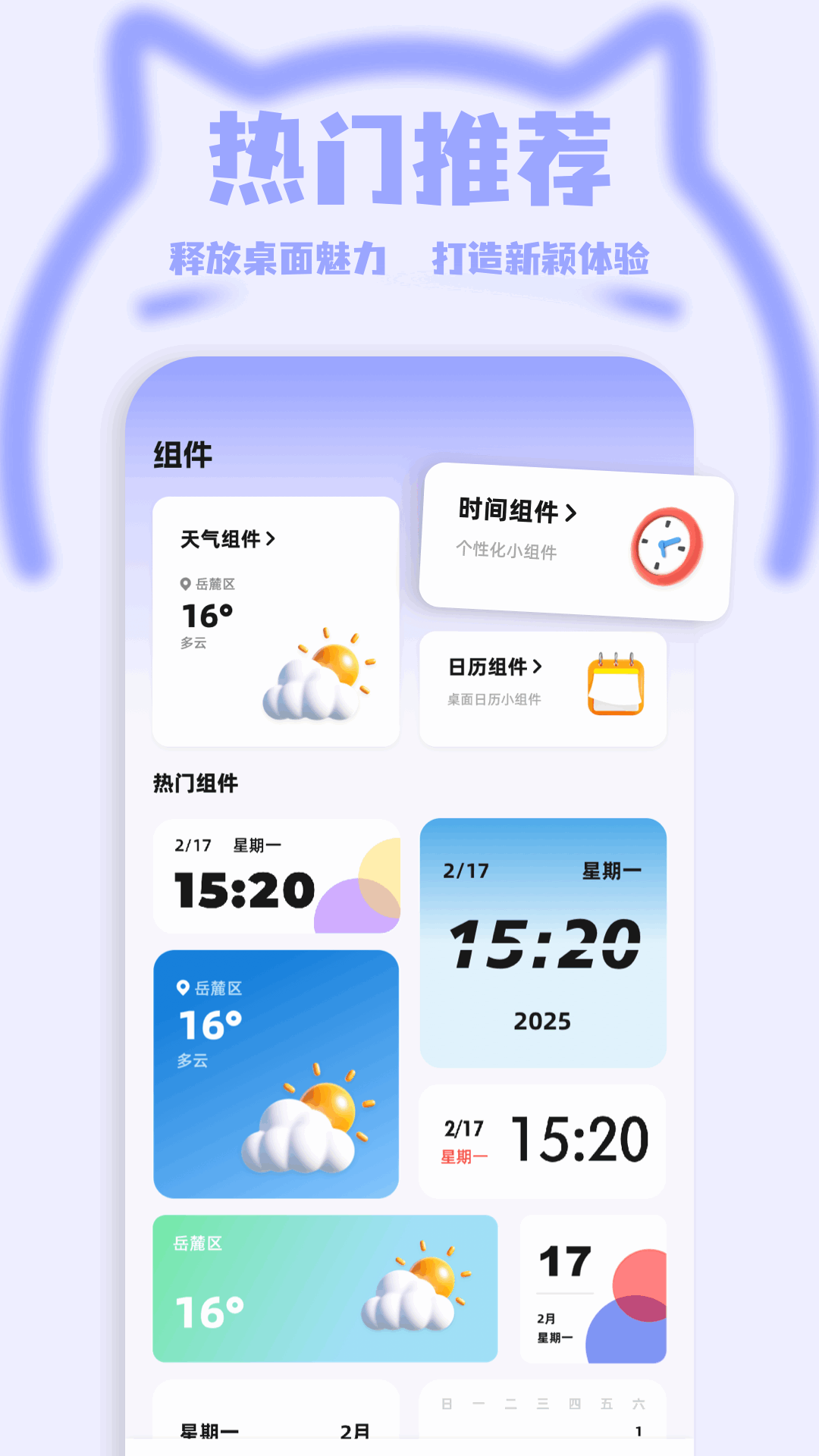Expand 天气组件 using its chevron arrow
The height and width of the screenshot is (1456, 819).
click(270, 538)
